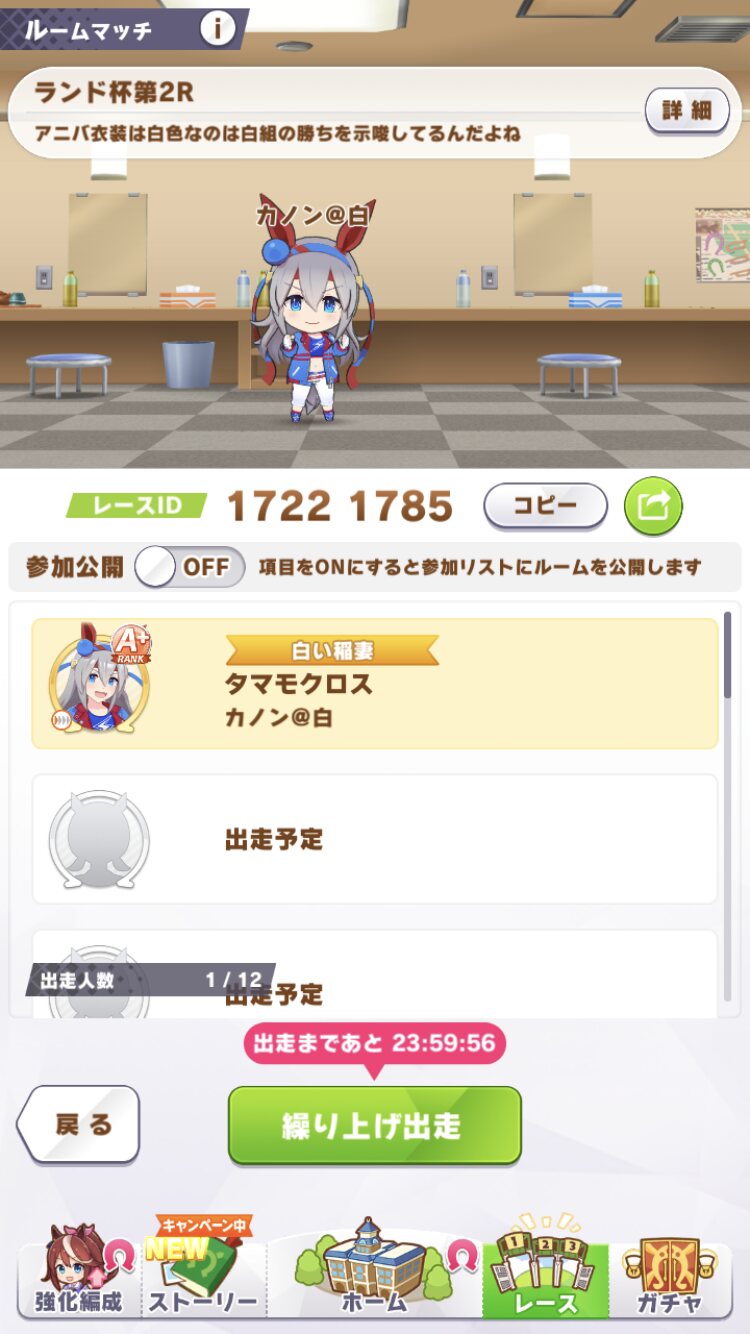750x1334 pixels.
Task: Tap the 詳細 details button
Action: [x=686, y=110]
